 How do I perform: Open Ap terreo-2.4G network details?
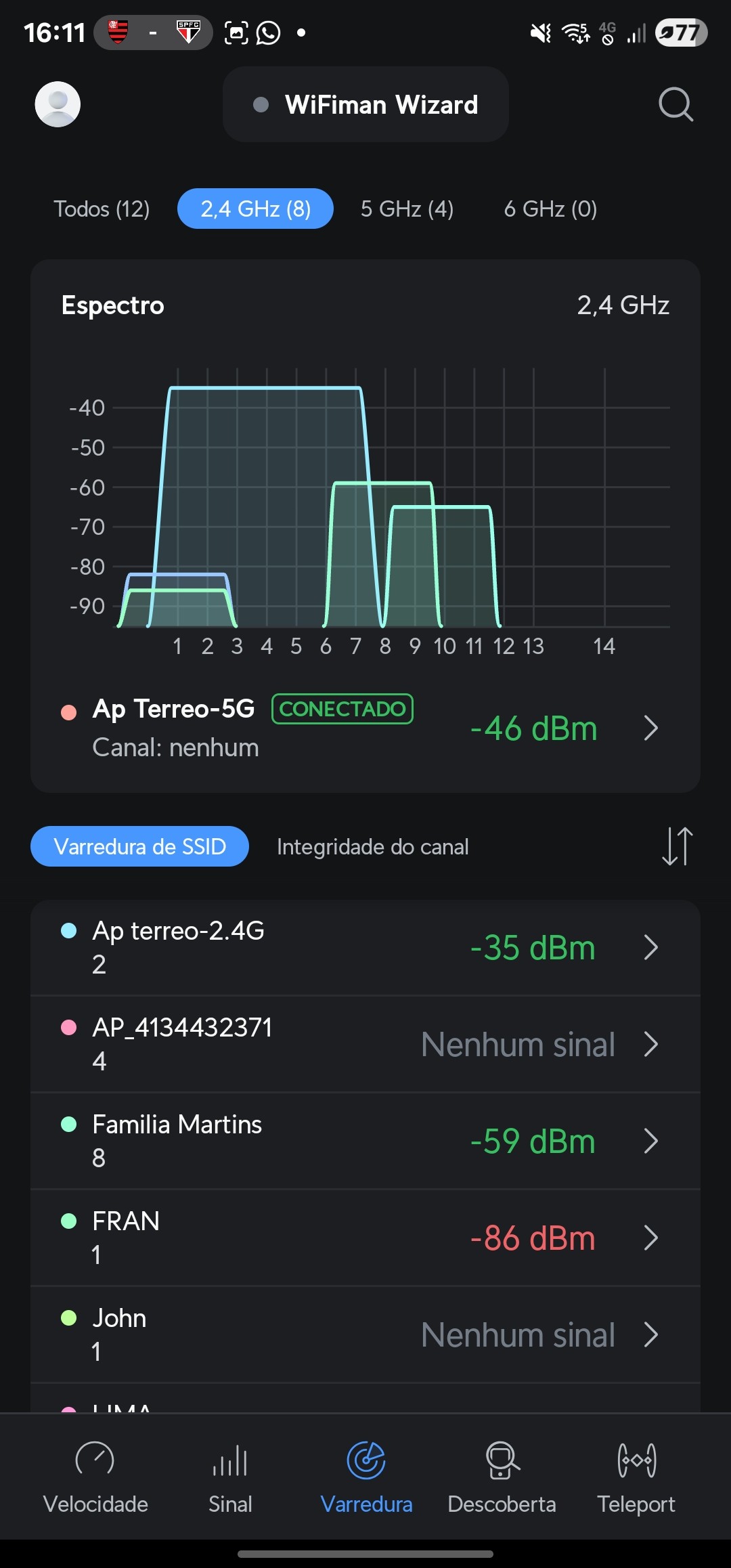(365, 947)
